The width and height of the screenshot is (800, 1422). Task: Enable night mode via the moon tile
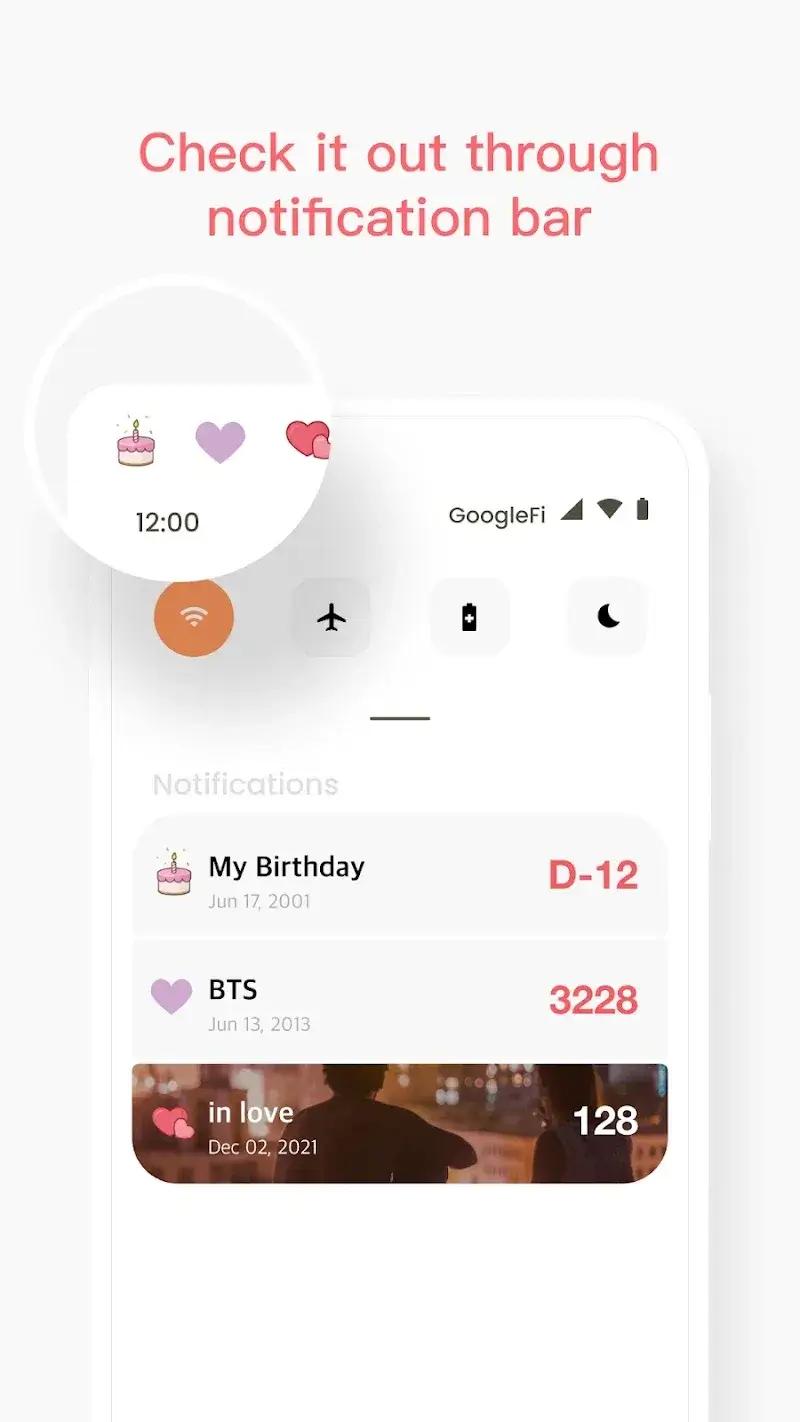[x=606, y=617]
